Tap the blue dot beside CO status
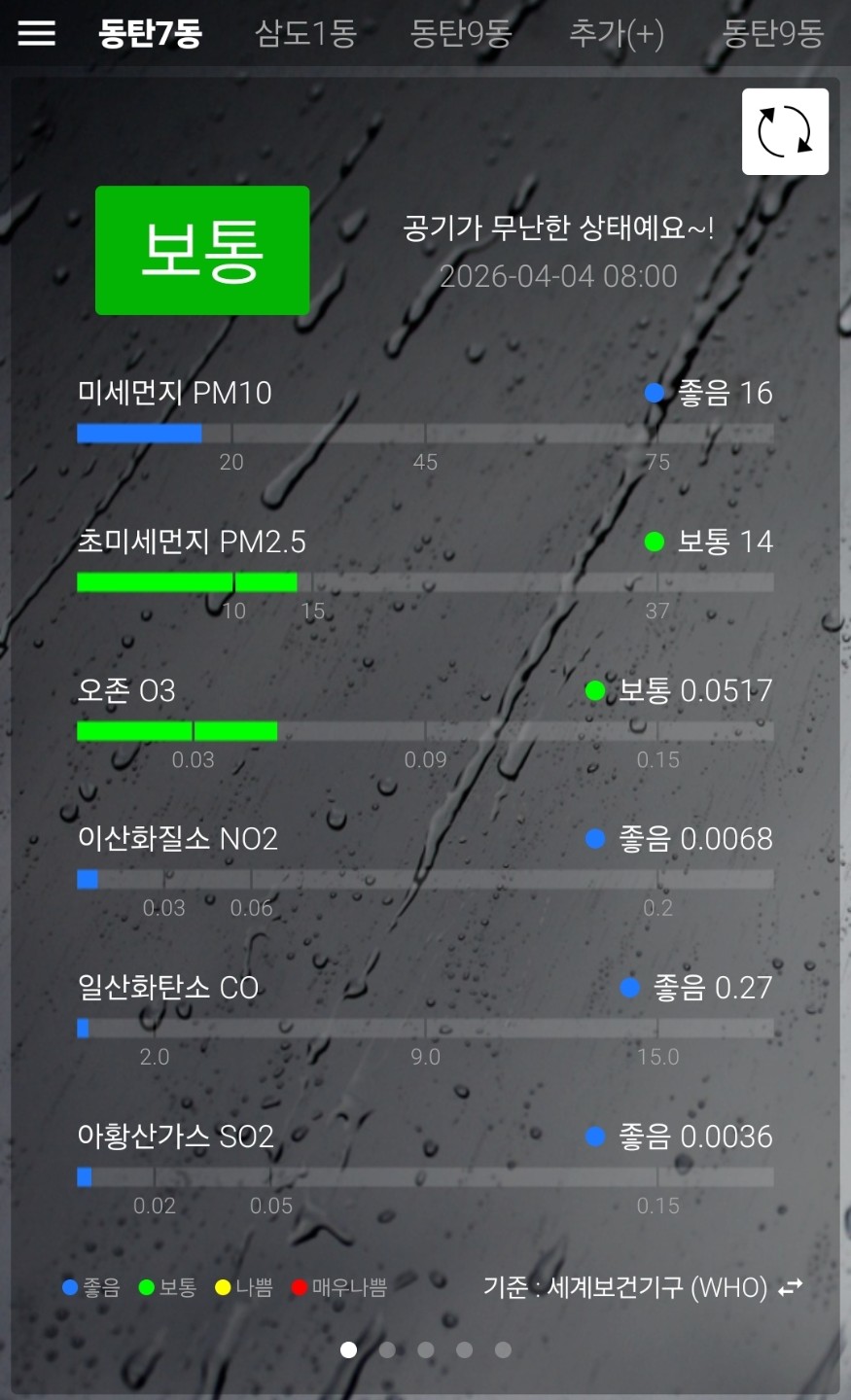The width and height of the screenshot is (851, 1400). (x=629, y=988)
